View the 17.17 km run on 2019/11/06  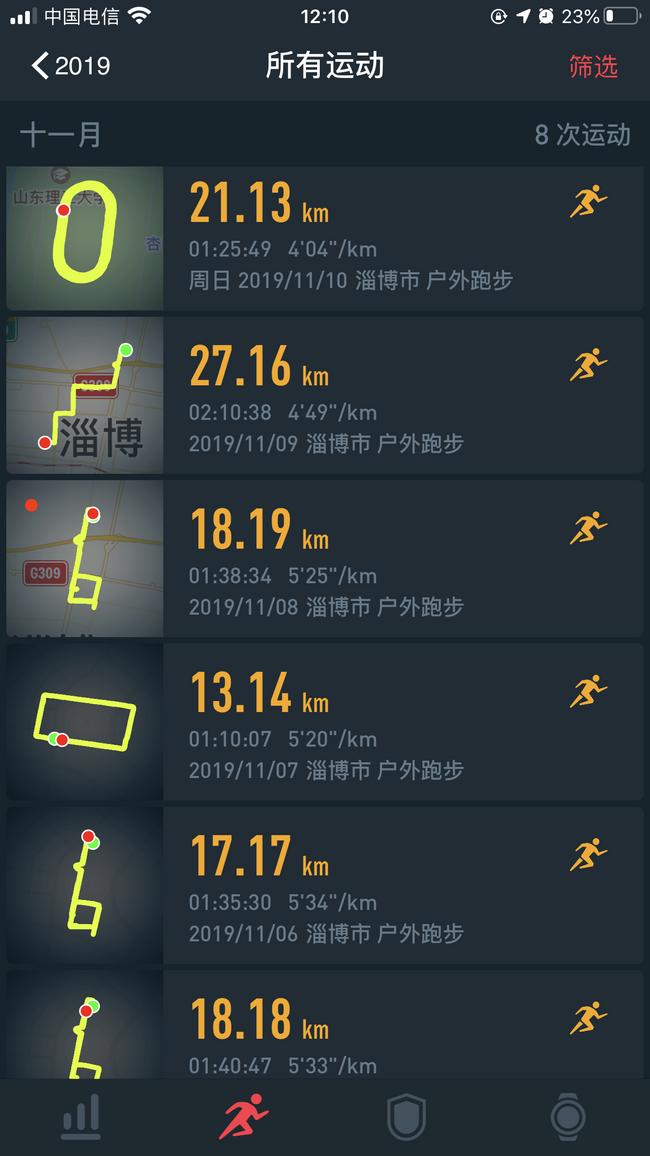[400, 886]
